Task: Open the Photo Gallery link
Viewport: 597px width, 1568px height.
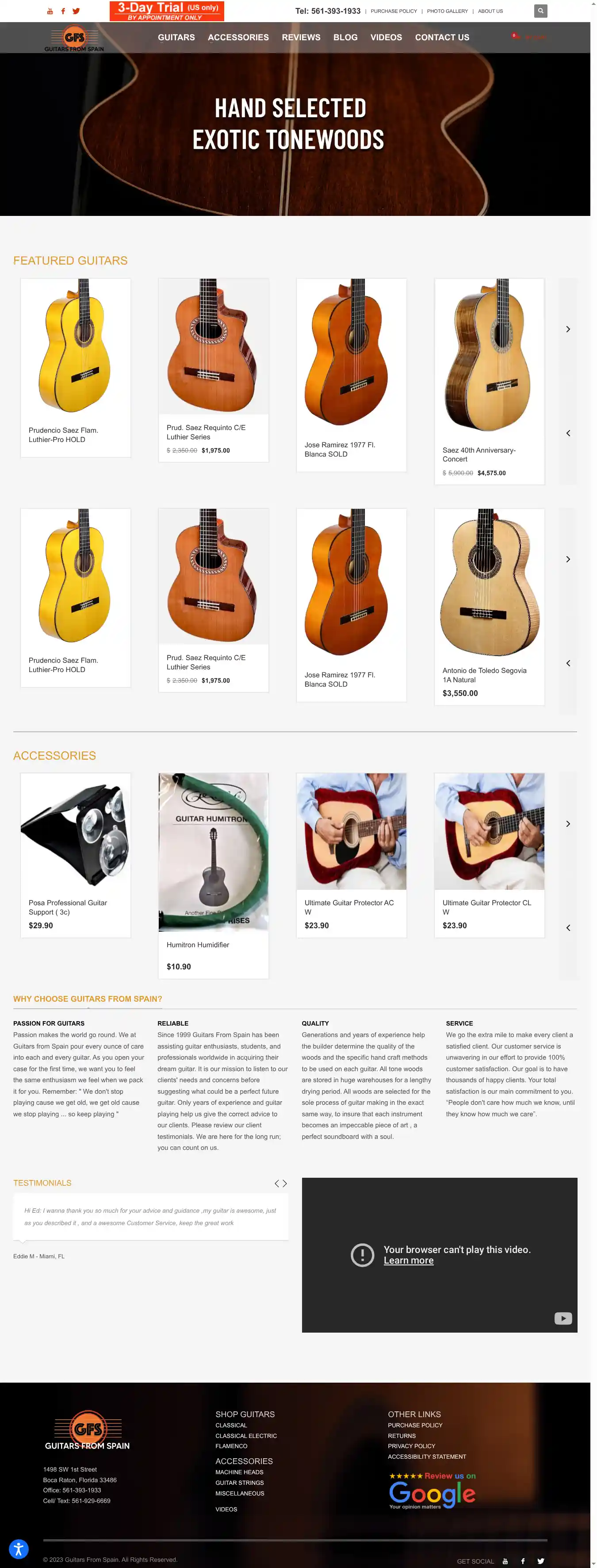Action: [x=447, y=12]
